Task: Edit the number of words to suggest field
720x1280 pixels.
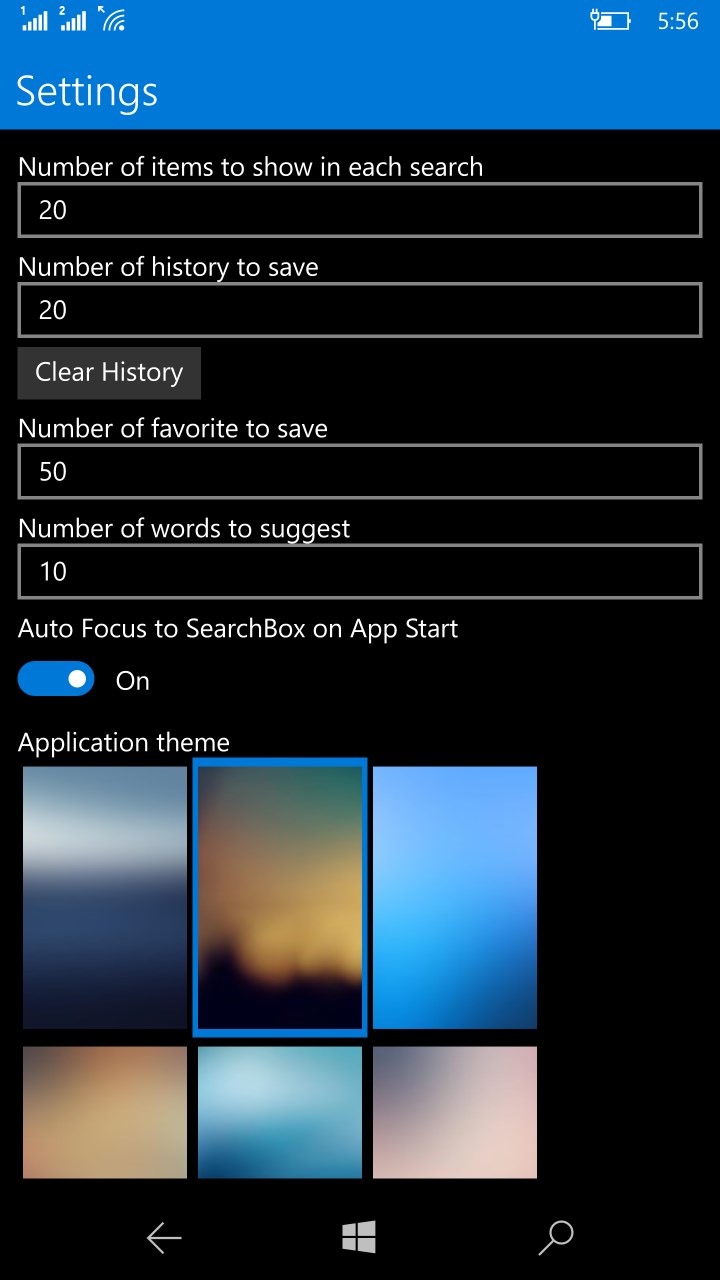Action: click(x=360, y=571)
